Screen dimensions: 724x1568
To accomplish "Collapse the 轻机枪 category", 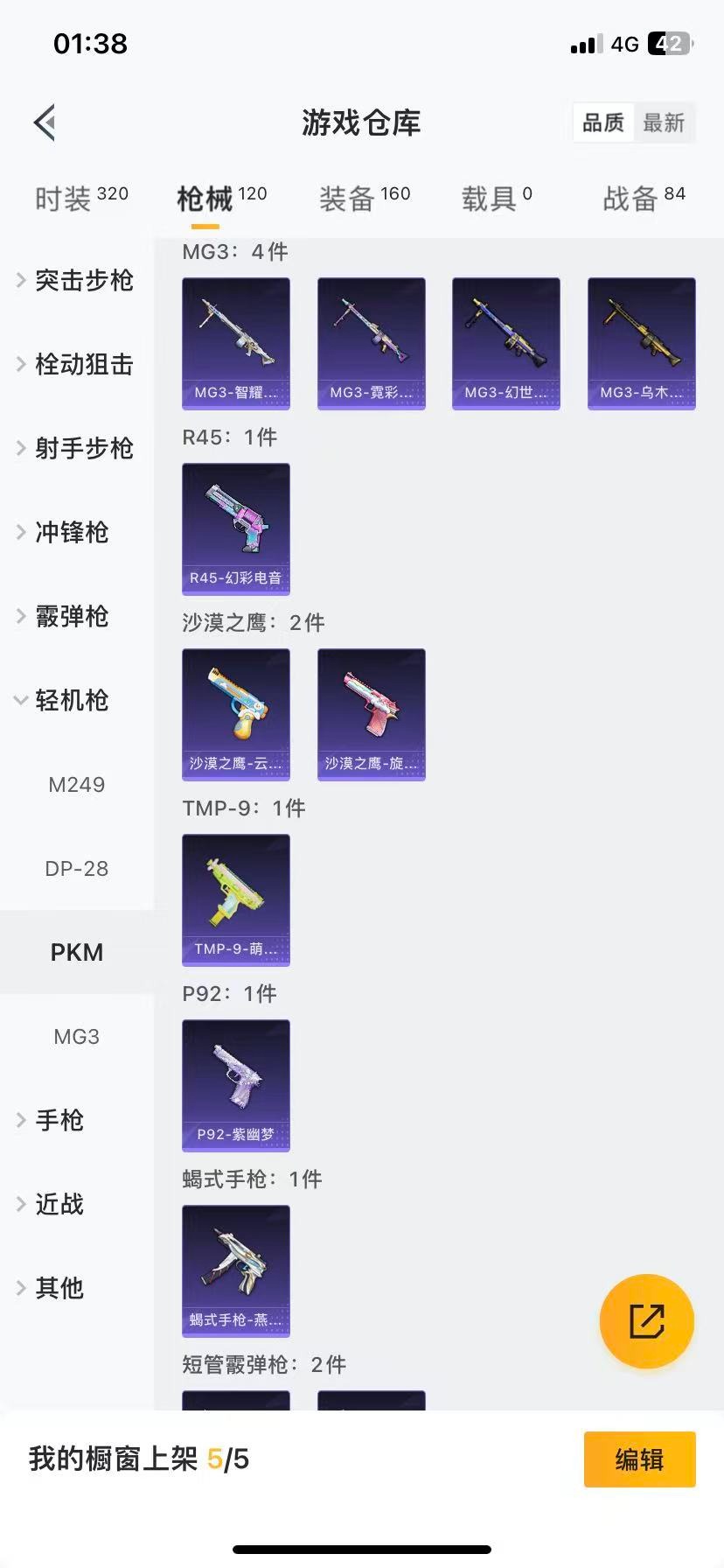I will [x=77, y=700].
